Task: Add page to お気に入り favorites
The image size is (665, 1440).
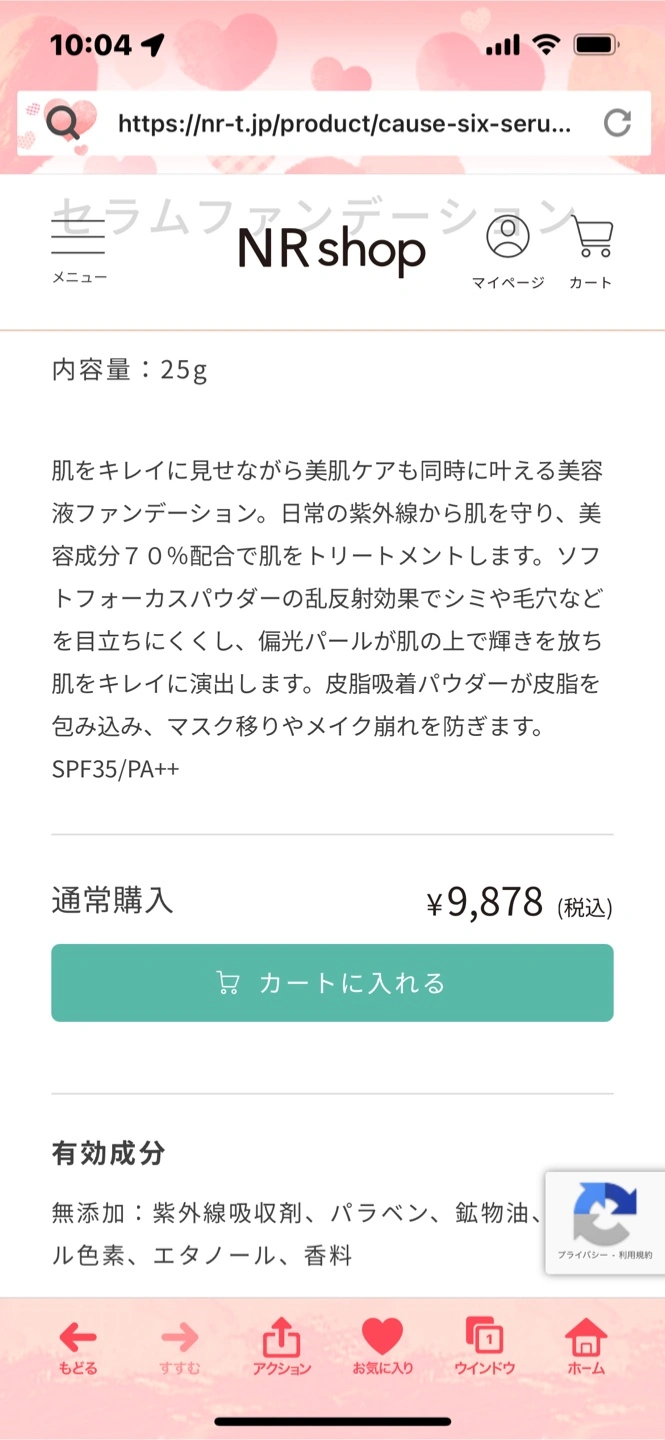Action: tap(382, 1347)
